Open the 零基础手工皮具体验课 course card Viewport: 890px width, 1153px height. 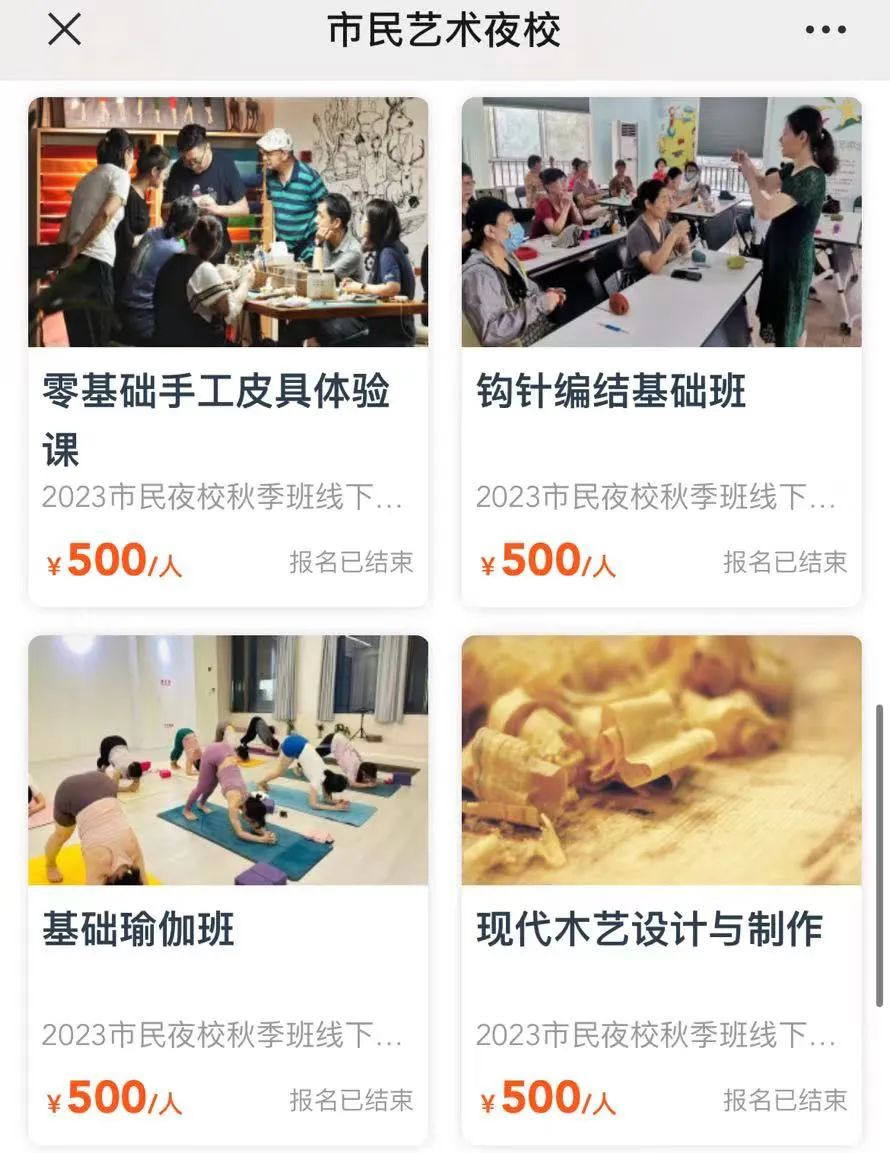[228, 350]
